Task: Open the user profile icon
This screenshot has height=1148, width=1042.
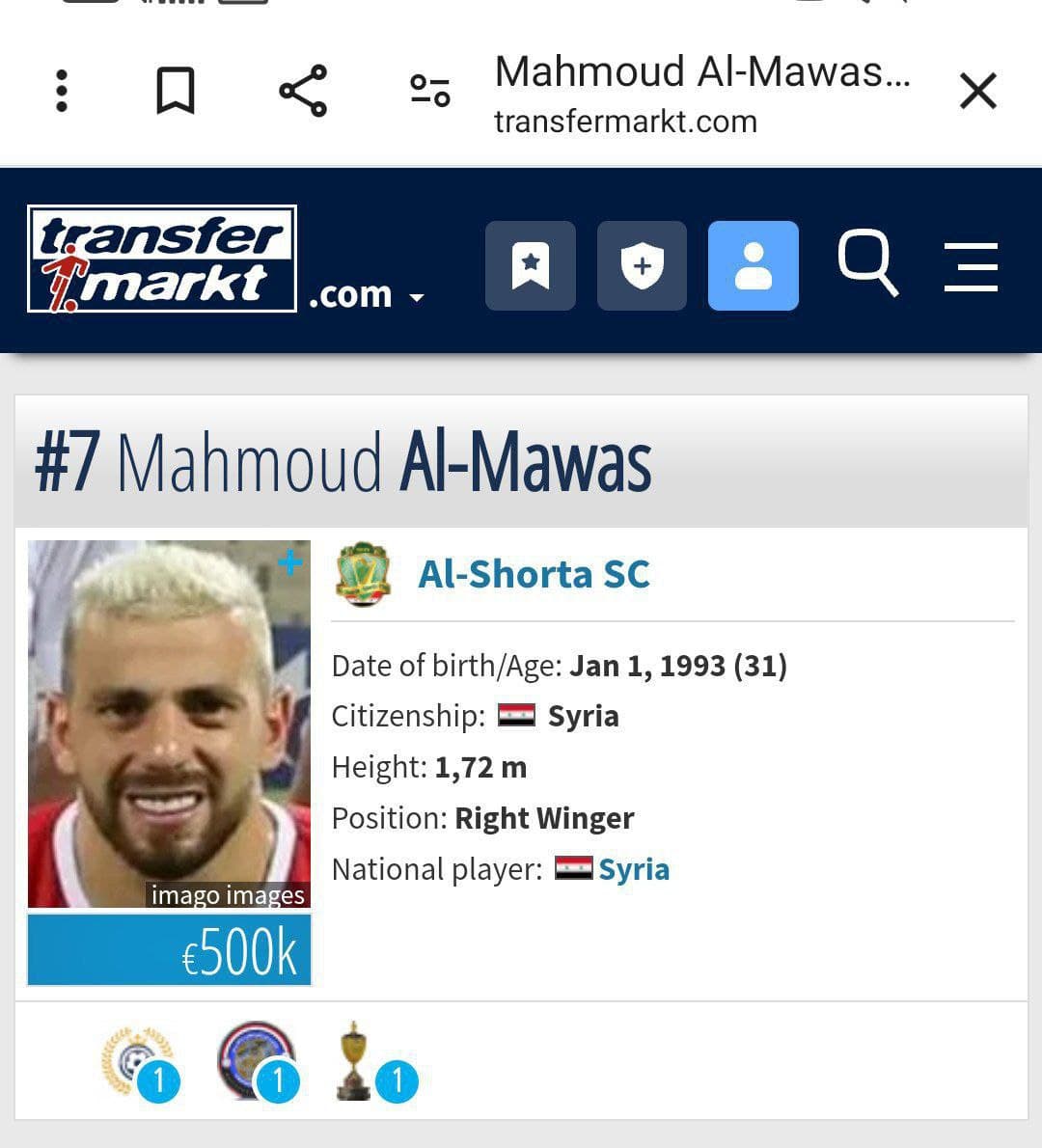Action: 753,265
